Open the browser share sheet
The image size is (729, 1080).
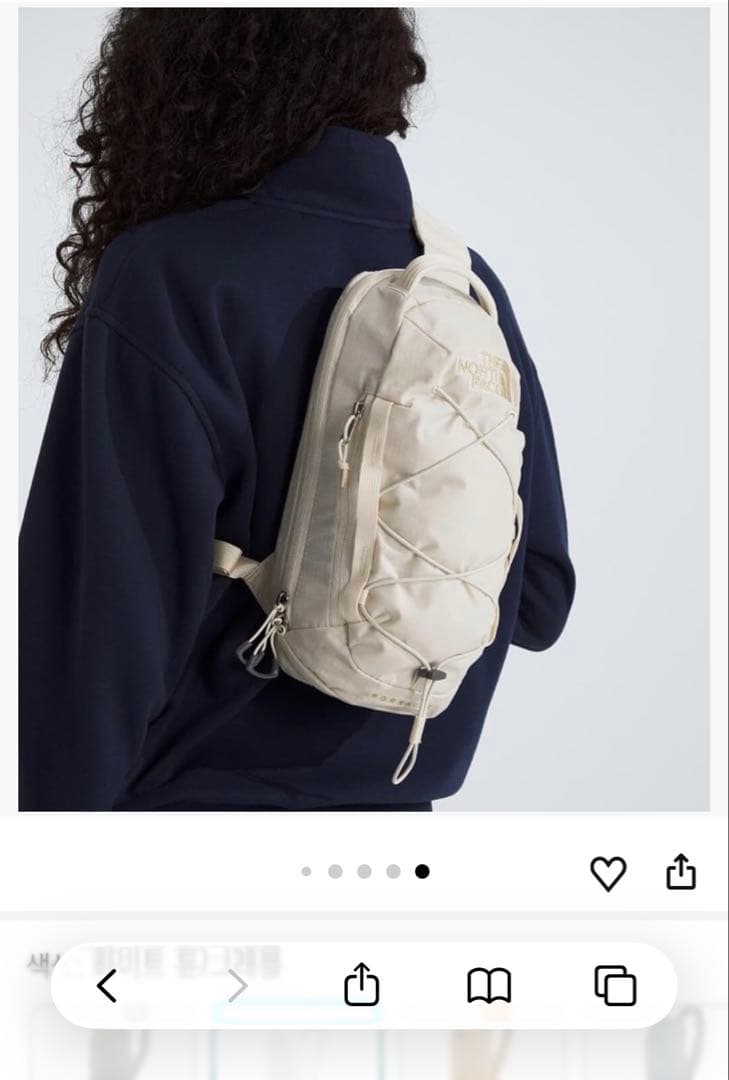361,985
